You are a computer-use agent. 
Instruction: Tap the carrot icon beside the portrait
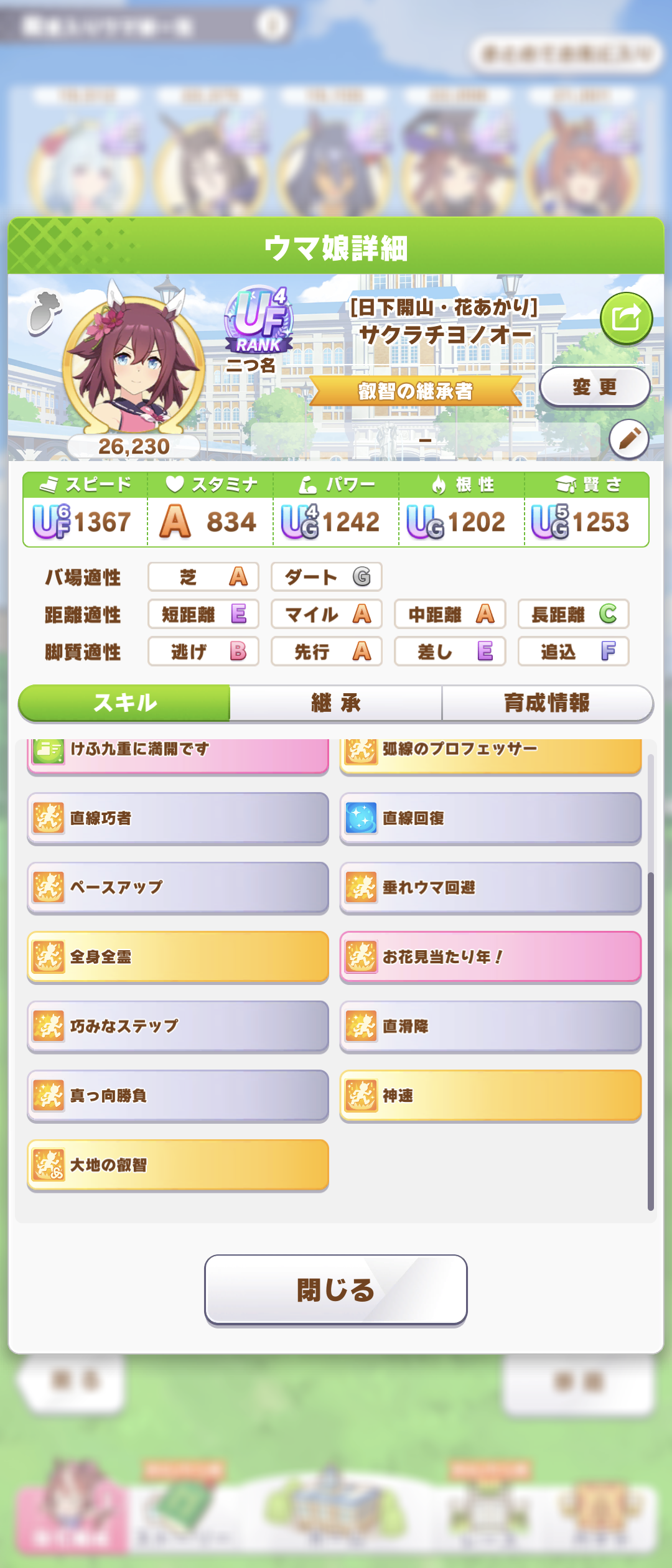point(44,312)
